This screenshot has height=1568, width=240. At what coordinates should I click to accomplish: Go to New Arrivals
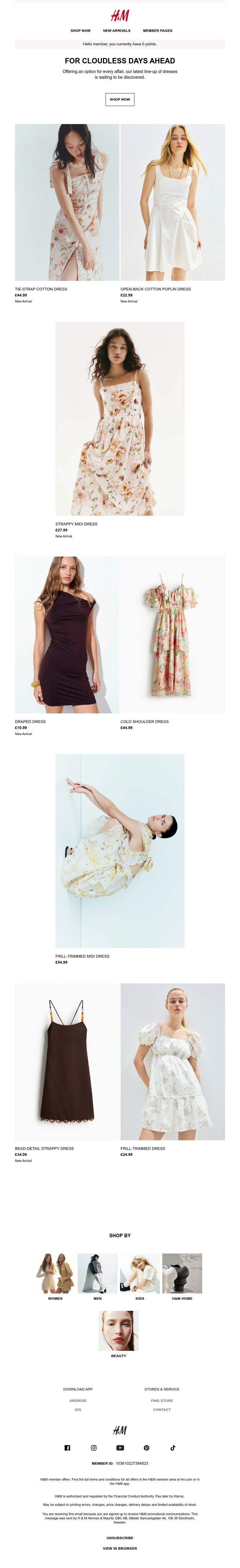[117, 30]
